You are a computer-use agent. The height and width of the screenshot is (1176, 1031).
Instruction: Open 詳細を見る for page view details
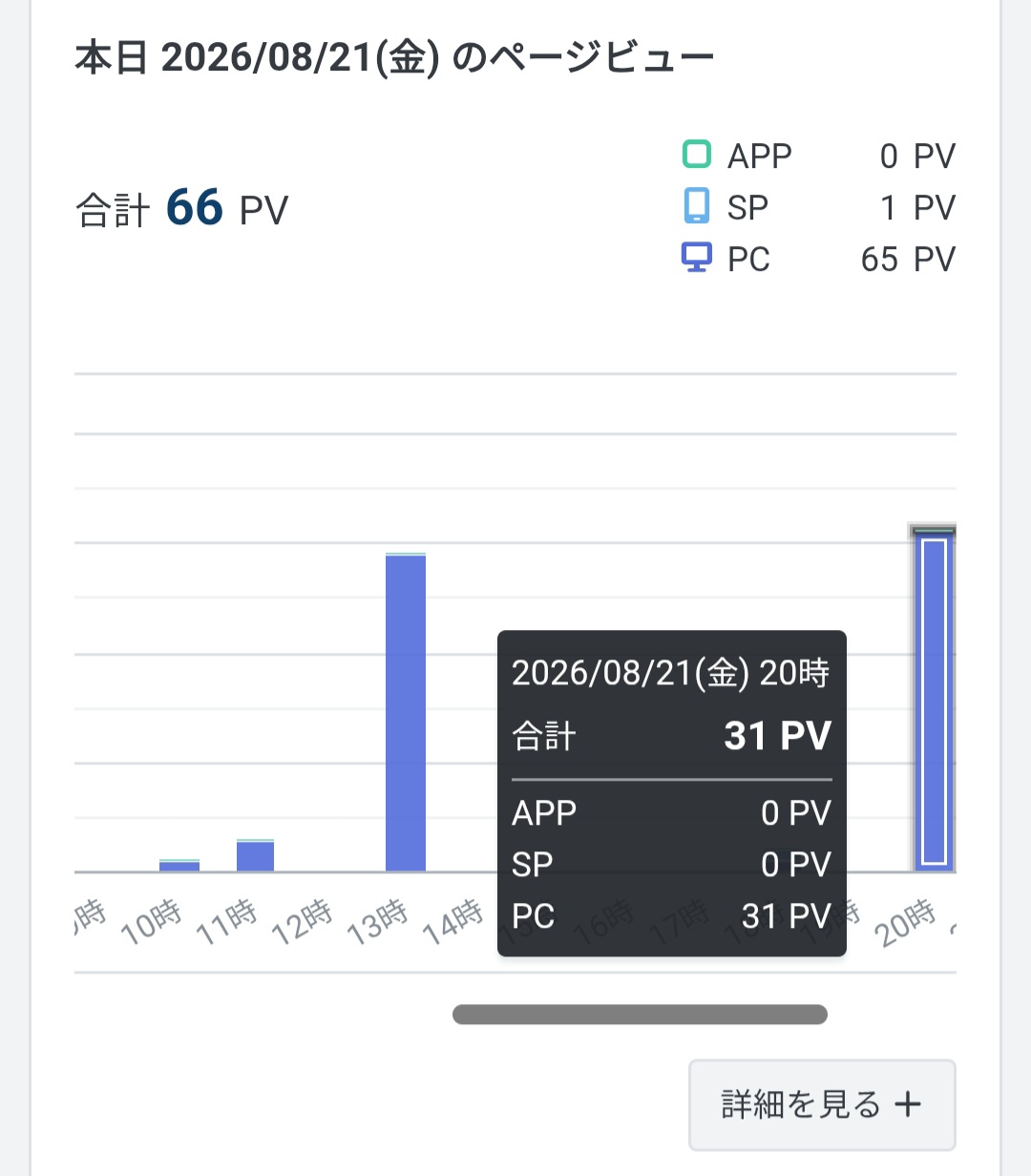pos(822,1104)
